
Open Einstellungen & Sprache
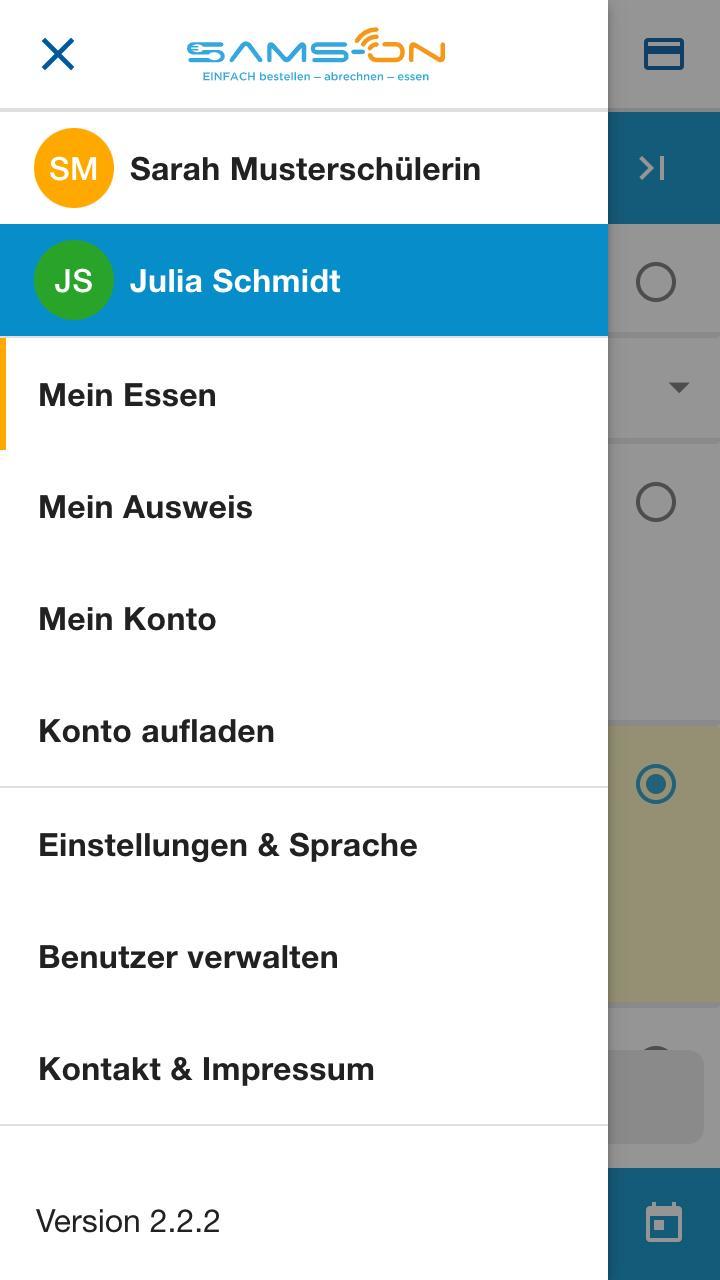pos(228,845)
